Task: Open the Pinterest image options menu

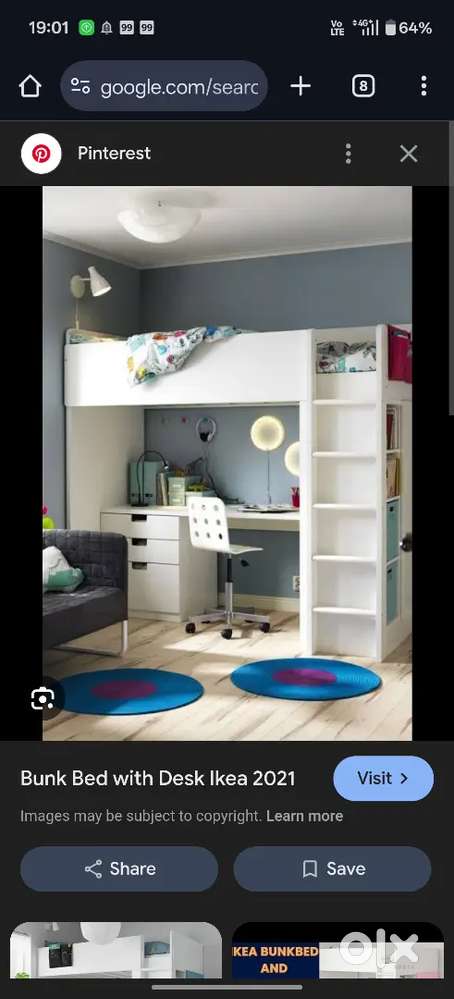Action: click(348, 154)
